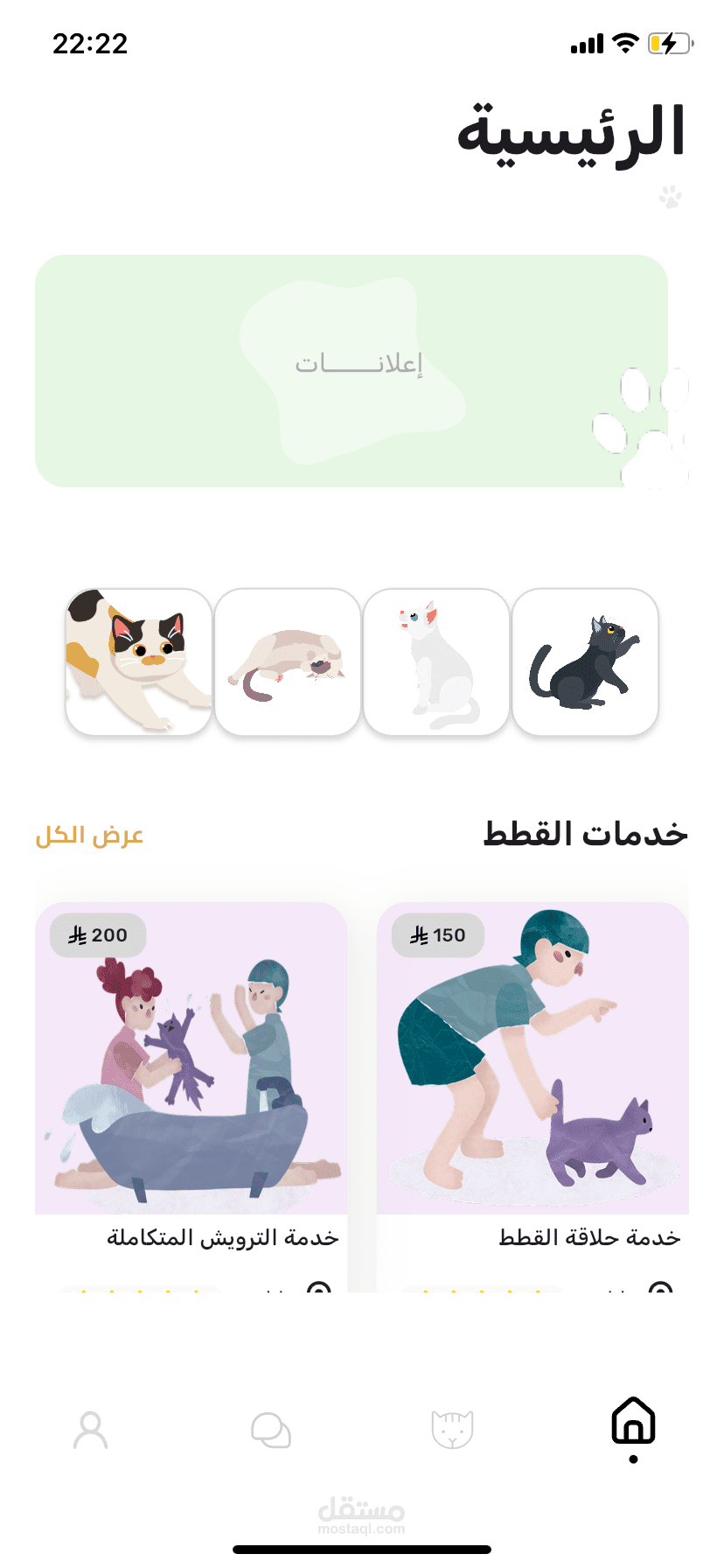Switch to the profile tab
The image size is (724, 1568).
[90, 1430]
